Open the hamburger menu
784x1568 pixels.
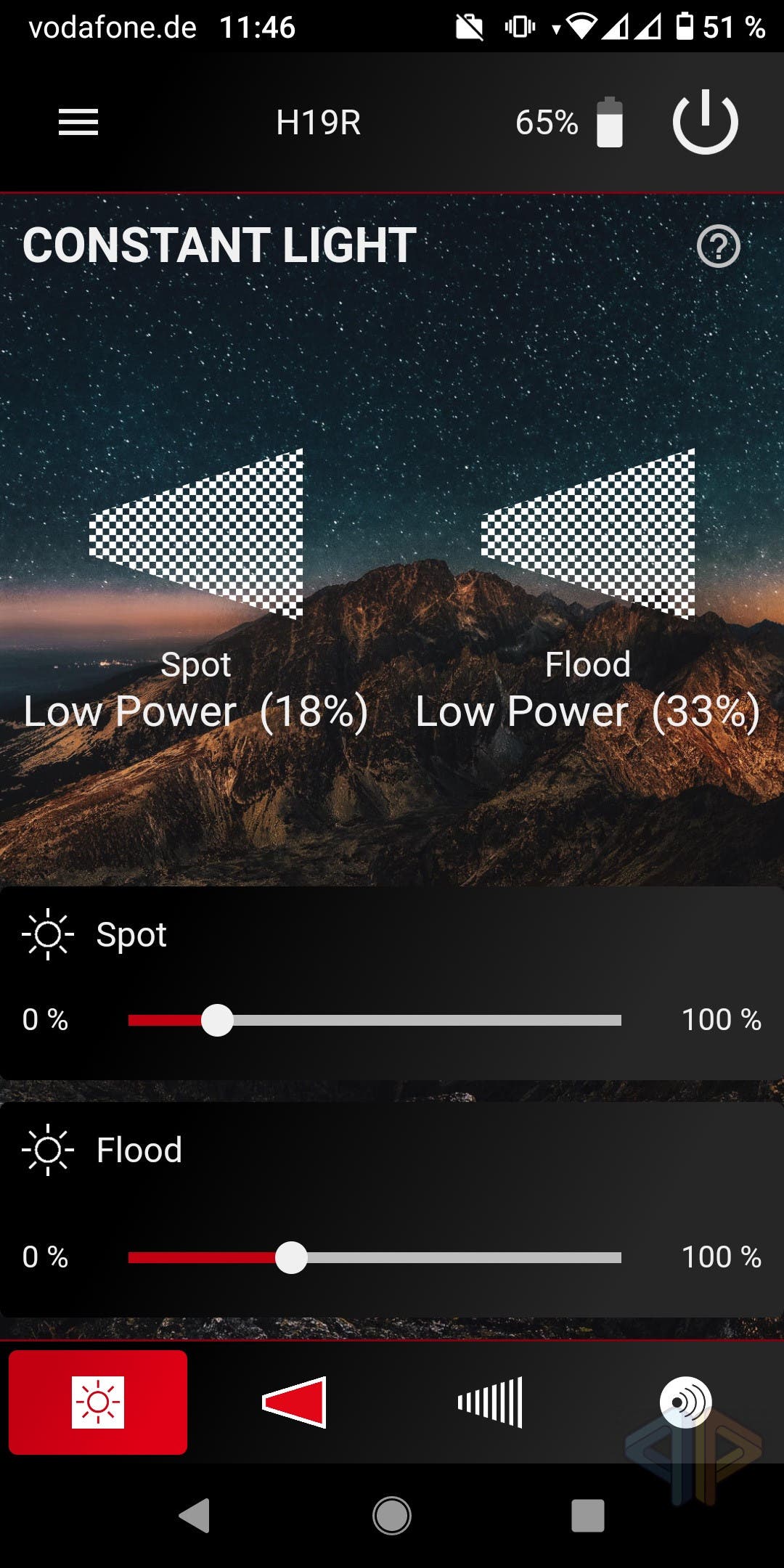click(78, 122)
